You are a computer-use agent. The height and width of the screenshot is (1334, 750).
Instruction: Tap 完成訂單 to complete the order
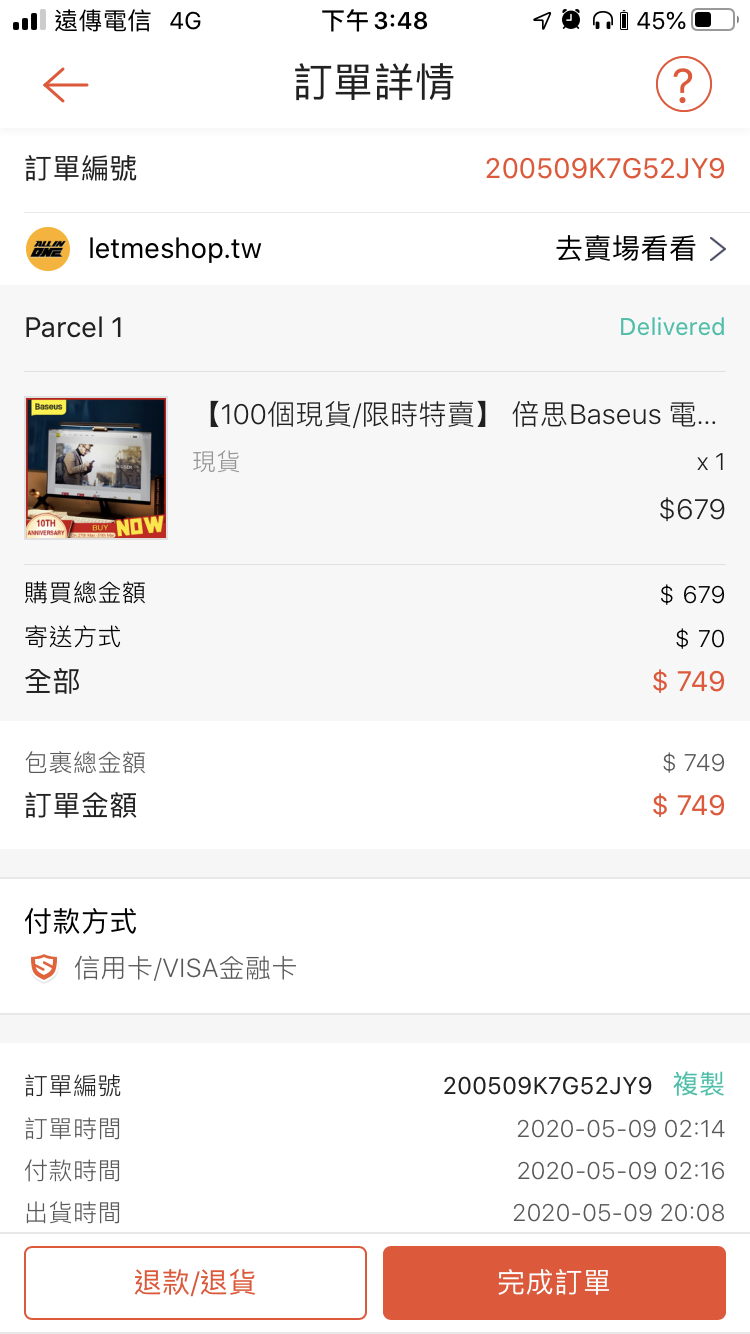[x=554, y=1283]
